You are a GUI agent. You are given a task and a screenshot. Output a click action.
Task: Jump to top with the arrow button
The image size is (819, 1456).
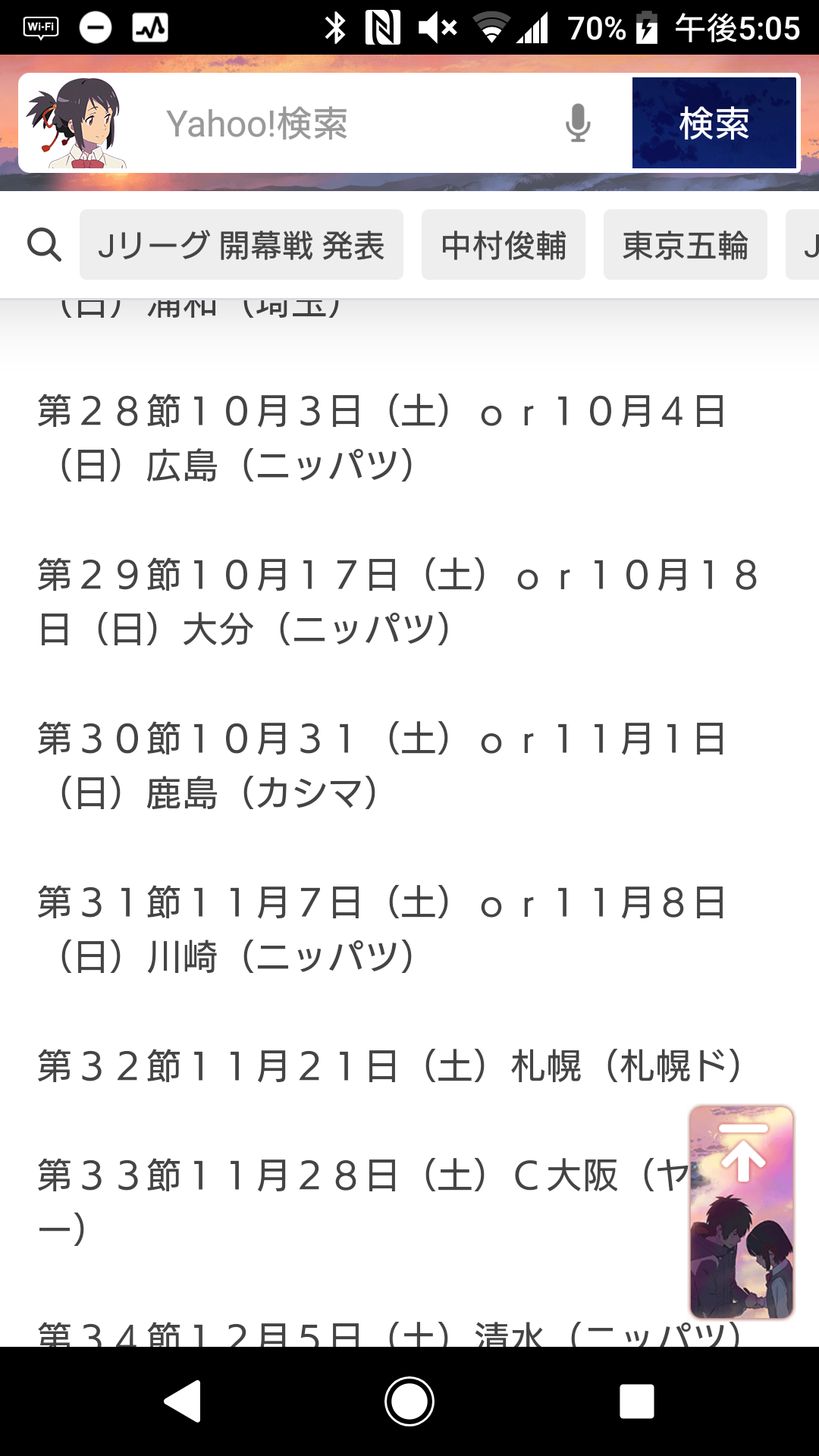(742, 1212)
